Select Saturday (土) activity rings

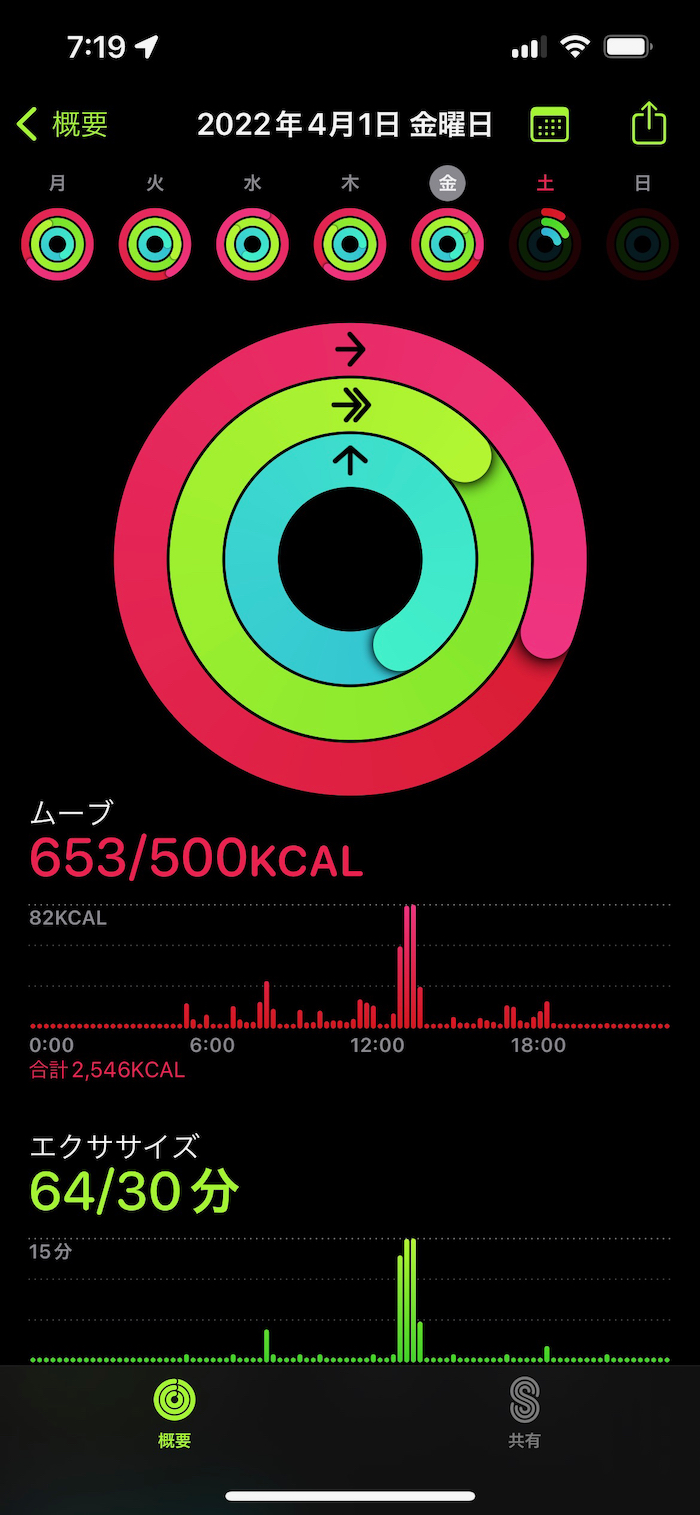click(x=545, y=244)
